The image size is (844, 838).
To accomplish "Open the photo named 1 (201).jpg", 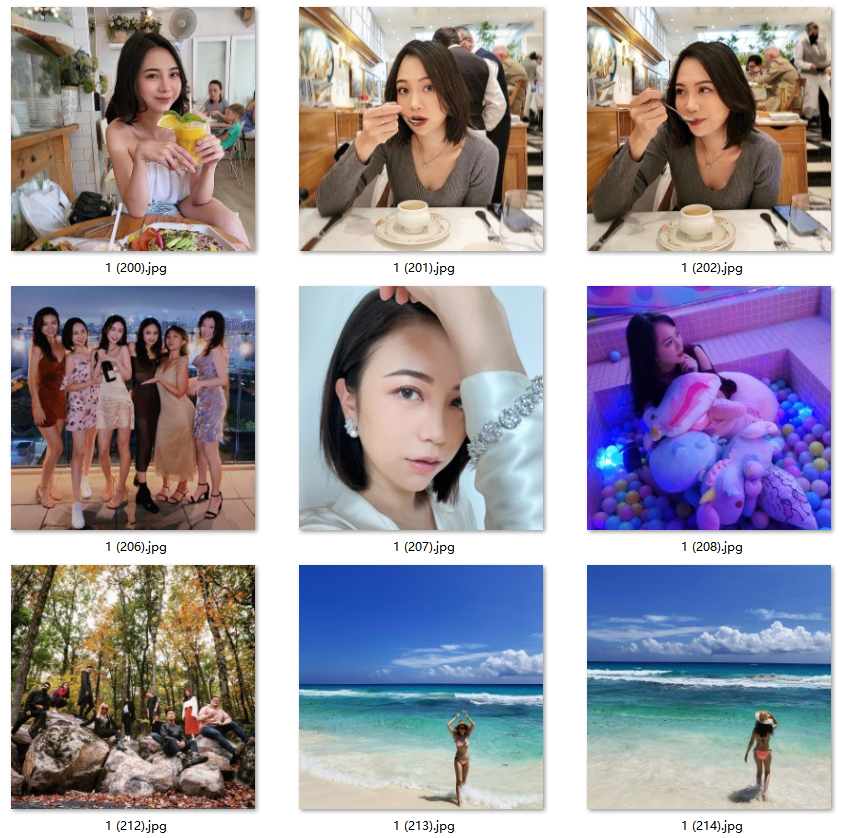I will [421, 129].
